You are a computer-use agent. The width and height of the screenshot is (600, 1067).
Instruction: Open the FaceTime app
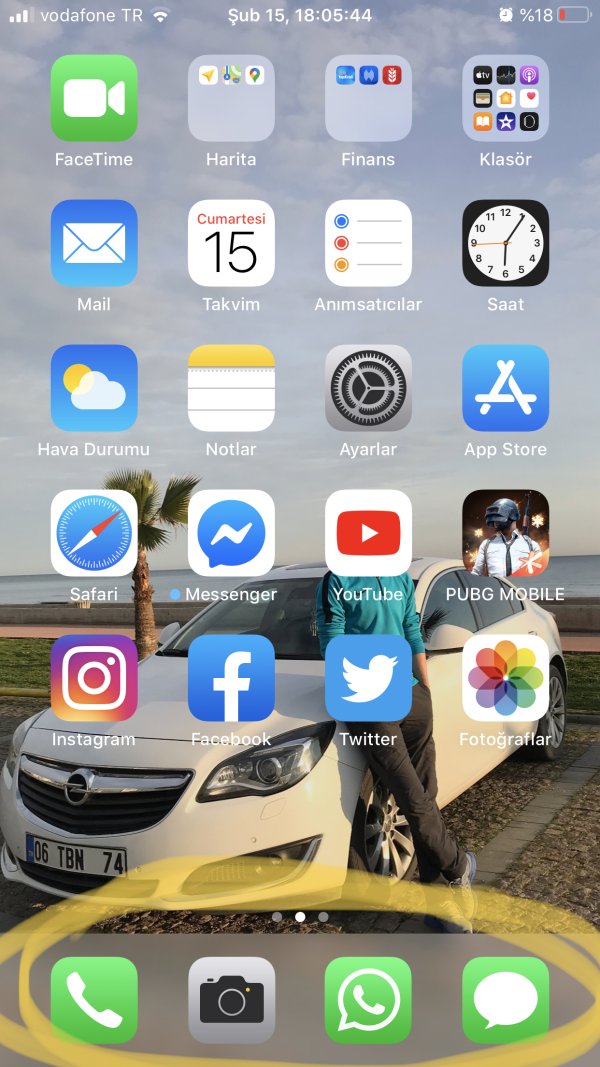tap(94, 98)
